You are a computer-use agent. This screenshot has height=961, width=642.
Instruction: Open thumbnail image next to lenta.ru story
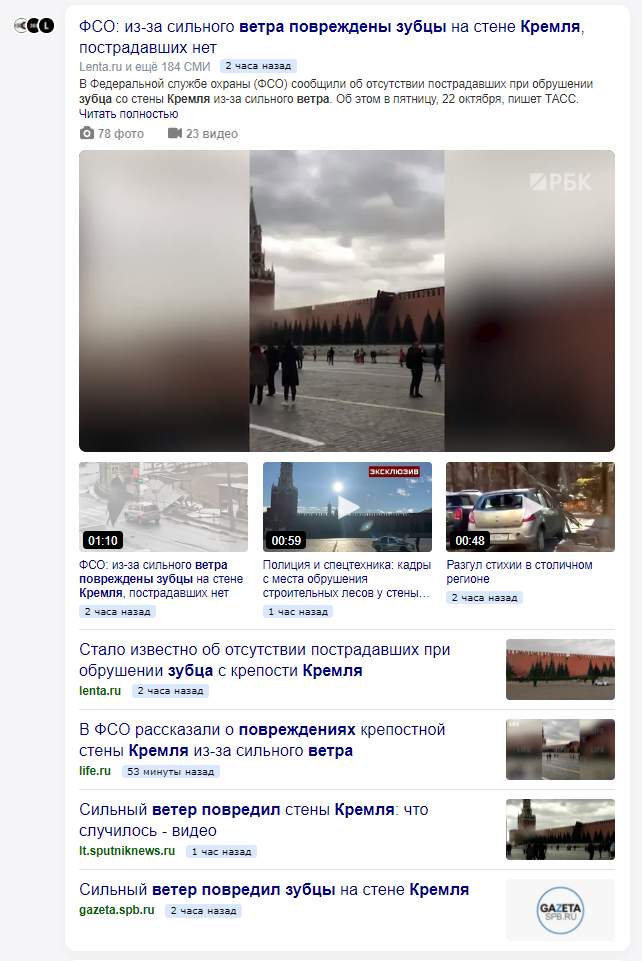tap(560, 669)
